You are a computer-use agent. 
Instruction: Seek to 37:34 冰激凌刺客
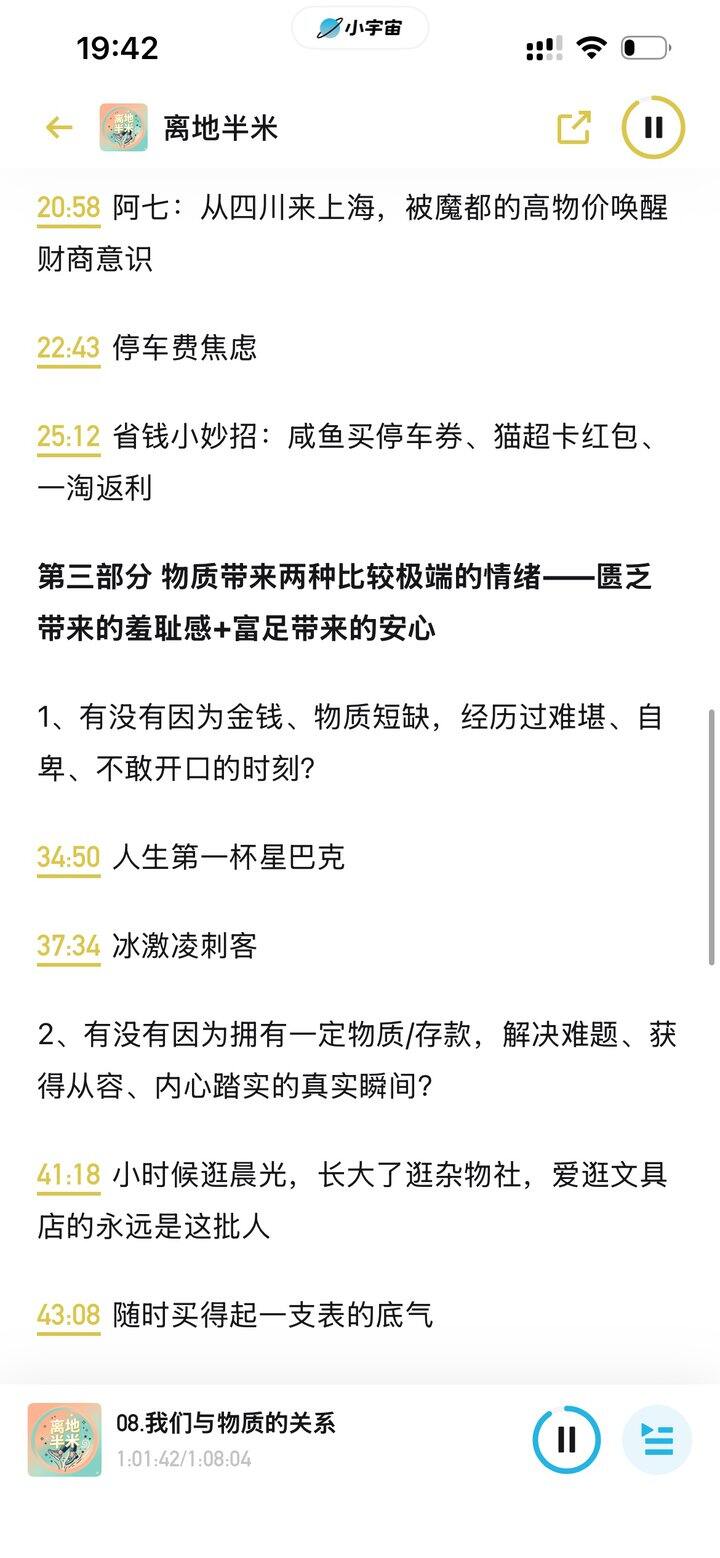tap(69, 946)
